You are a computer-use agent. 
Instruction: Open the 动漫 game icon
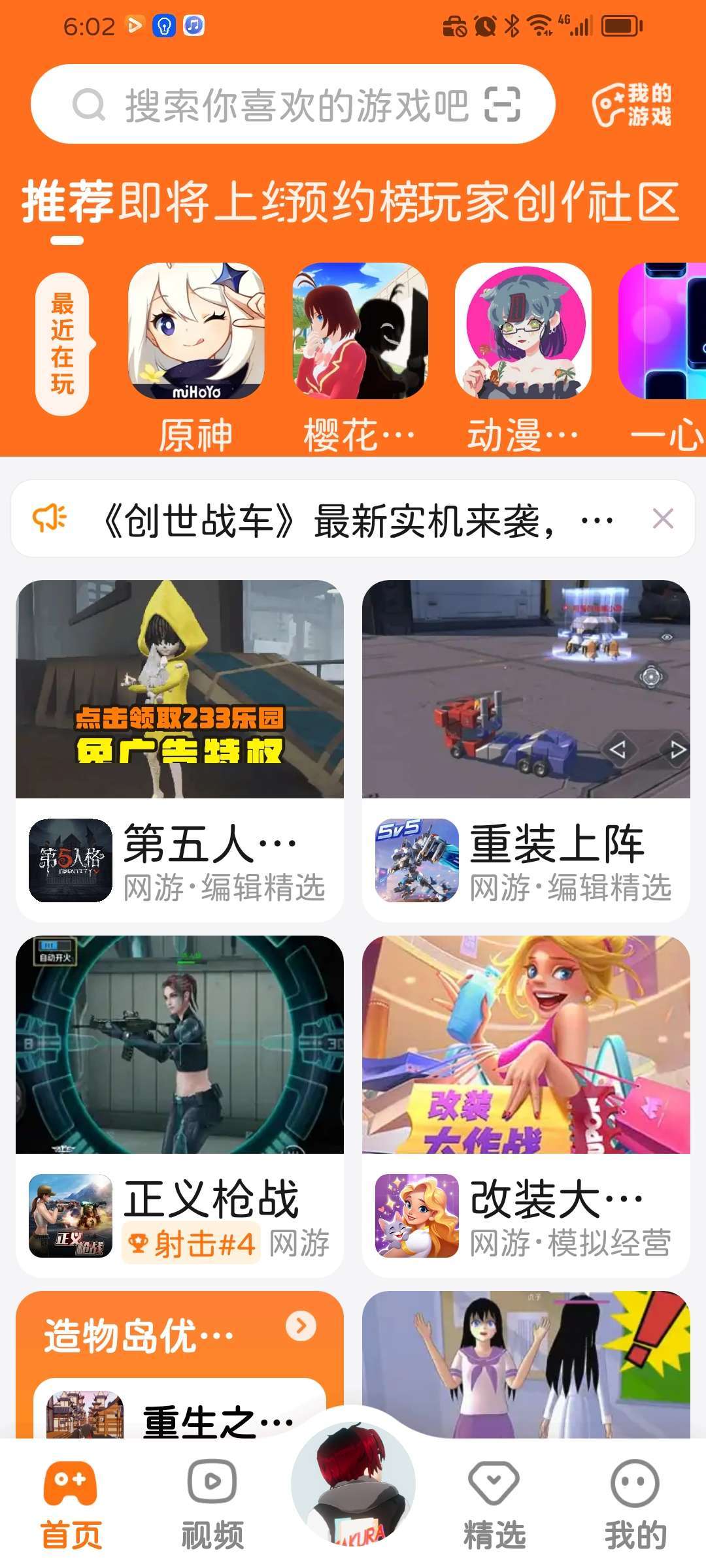(523, 331)
